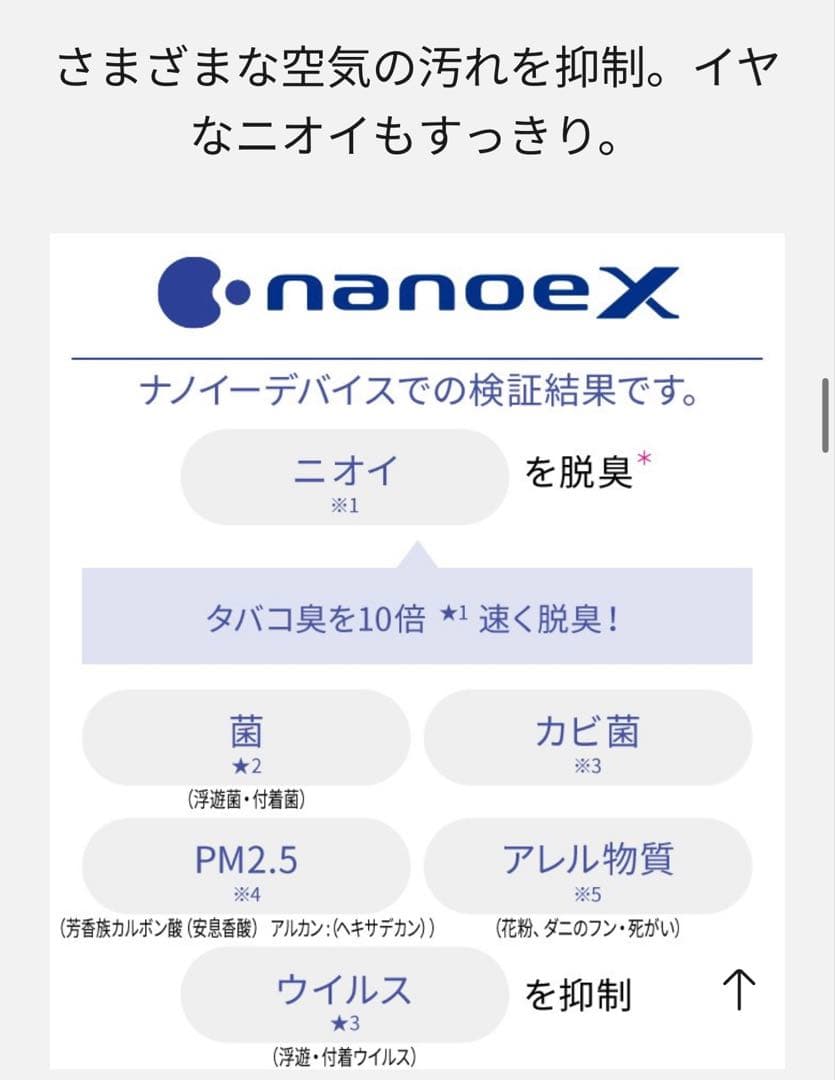
Task: Tap the up arrow to return to top
Action: pyautogui.click(x=738, y=990)
